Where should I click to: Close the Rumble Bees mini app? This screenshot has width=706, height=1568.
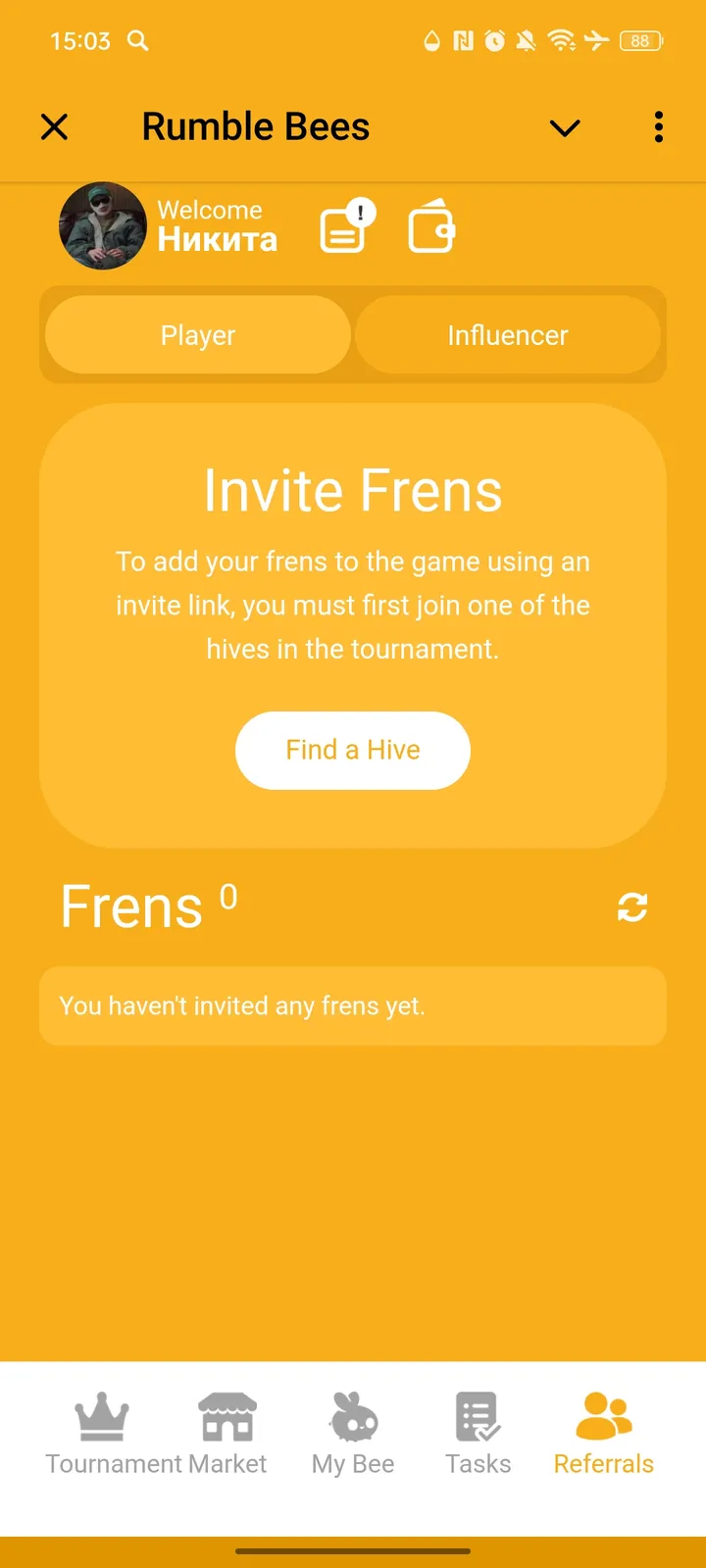[55, 127]
